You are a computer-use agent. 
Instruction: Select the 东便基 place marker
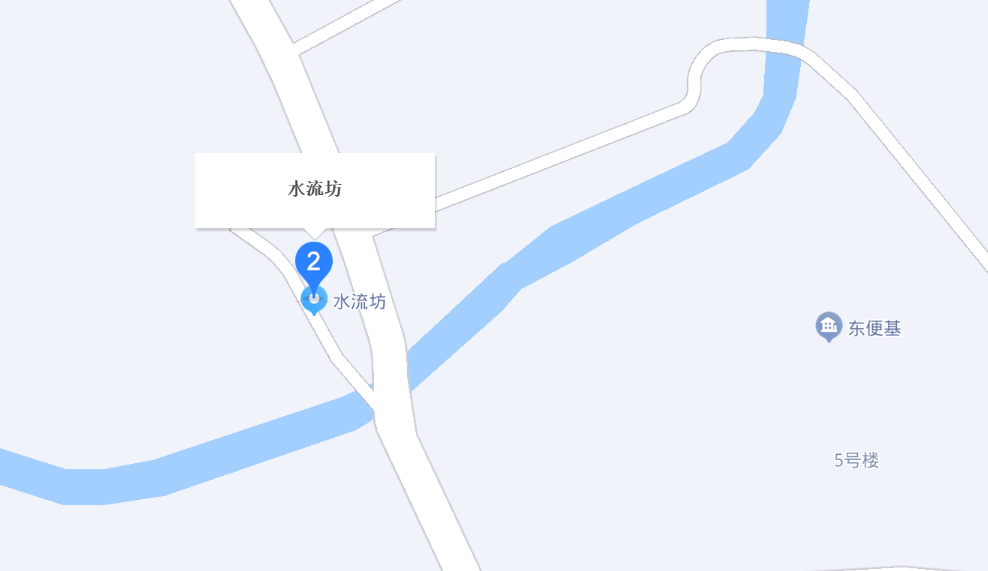[829, 326]
